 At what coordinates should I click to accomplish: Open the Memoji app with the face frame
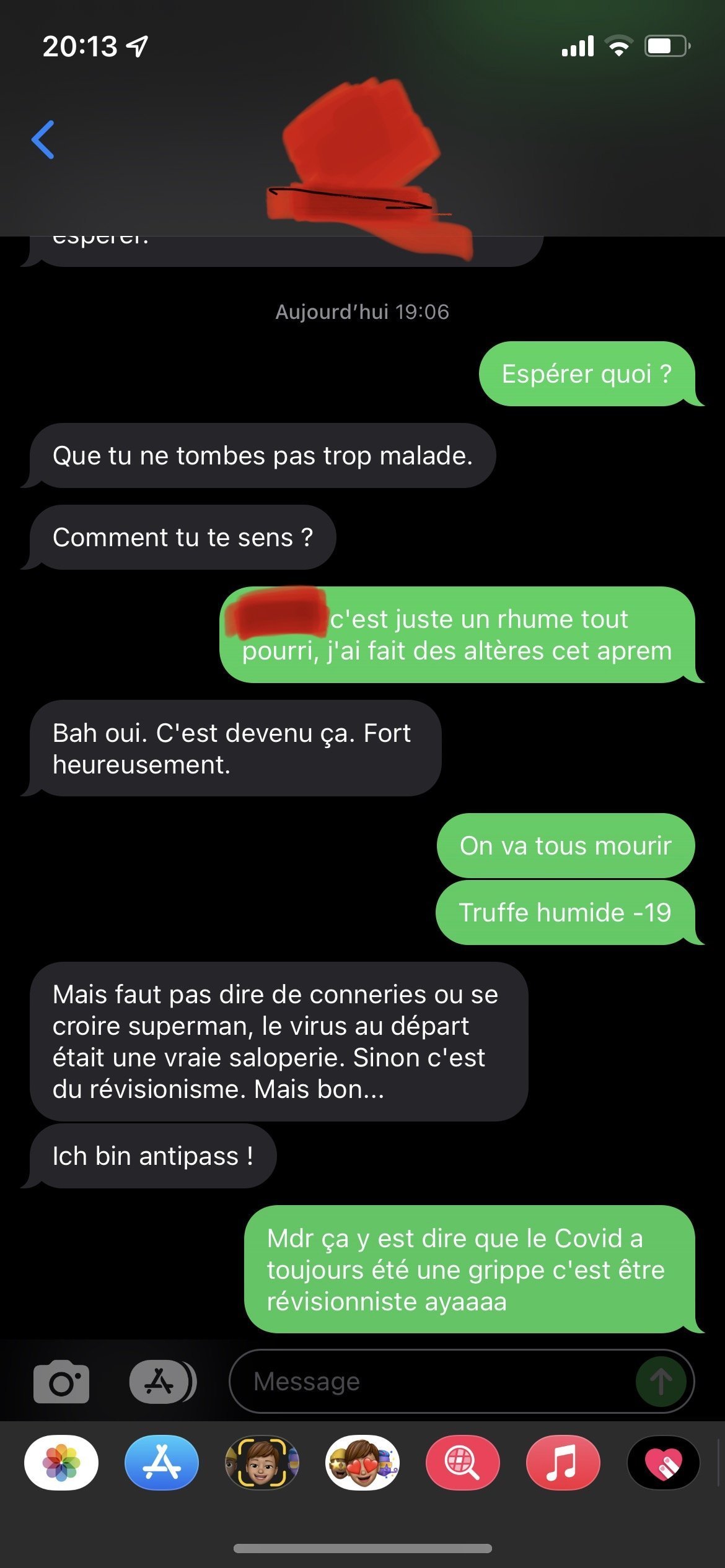[262, 1463]
